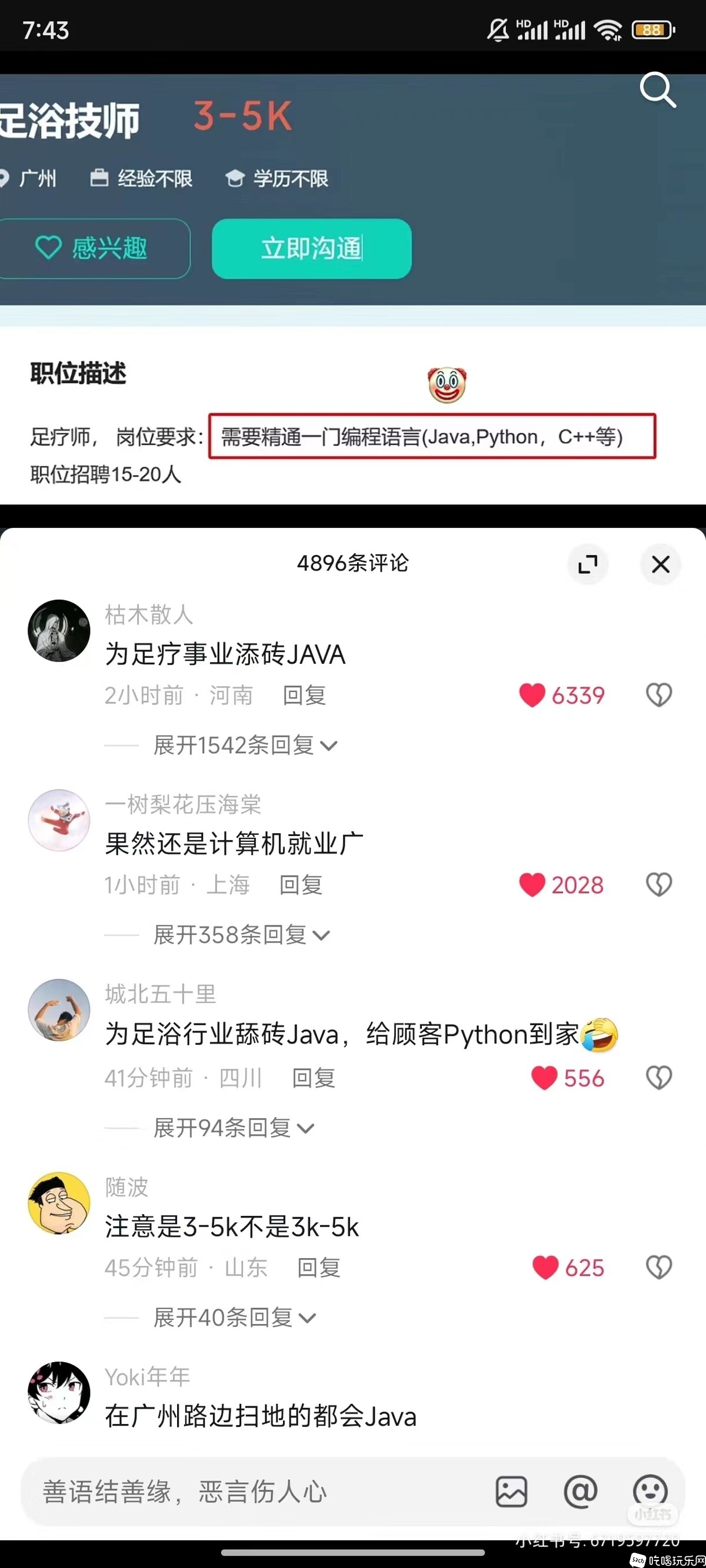
Task: Like 一树梨花压海棠's comment
Action: 532,884
